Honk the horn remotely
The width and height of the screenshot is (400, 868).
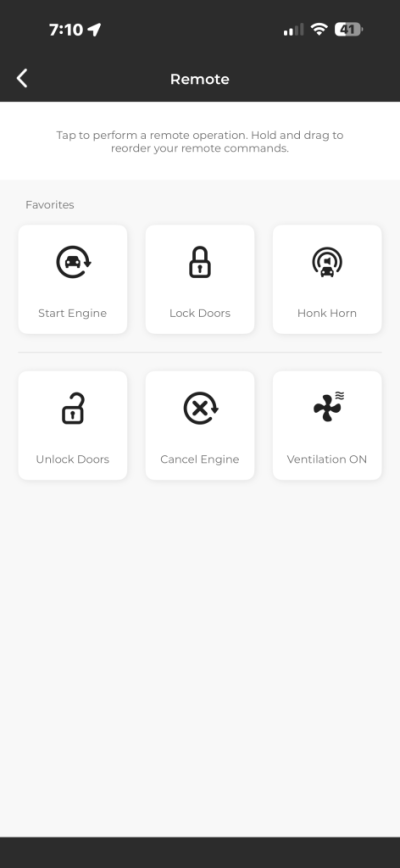(327, 279)
